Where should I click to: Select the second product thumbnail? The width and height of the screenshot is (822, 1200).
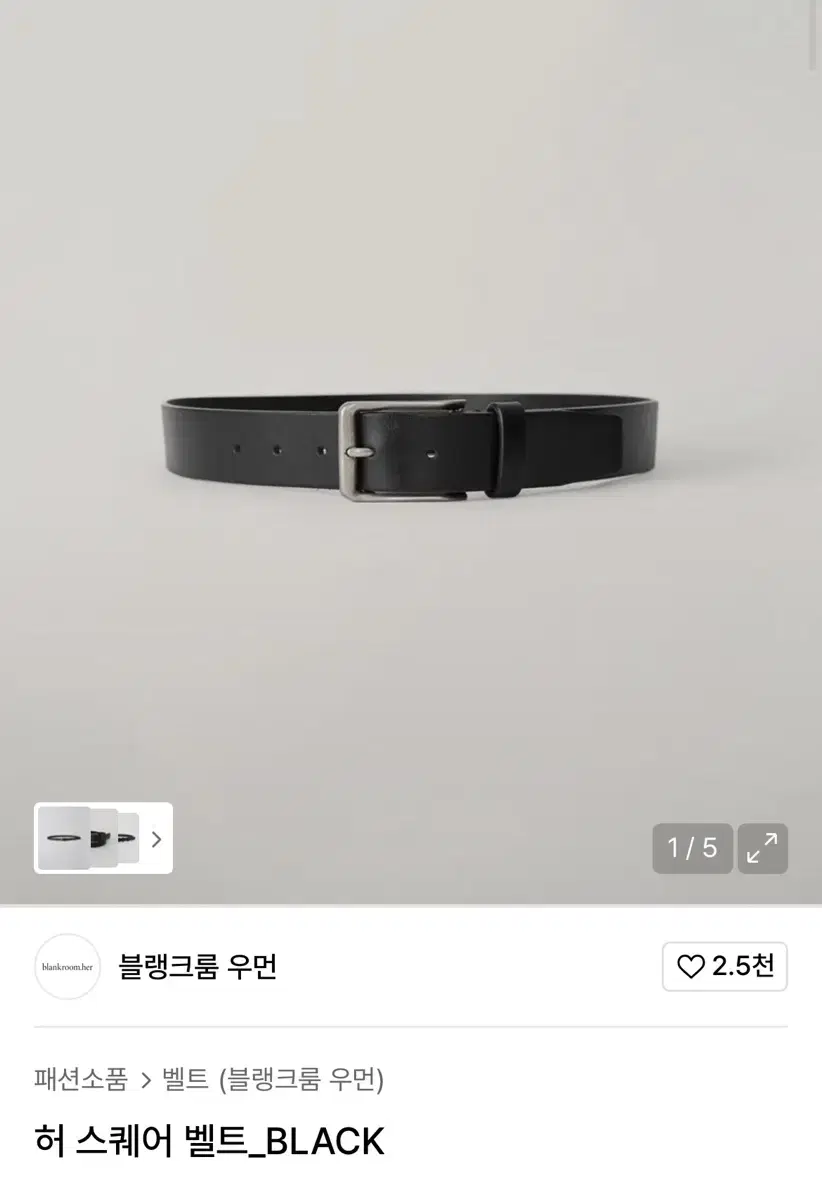pos(105,838)
